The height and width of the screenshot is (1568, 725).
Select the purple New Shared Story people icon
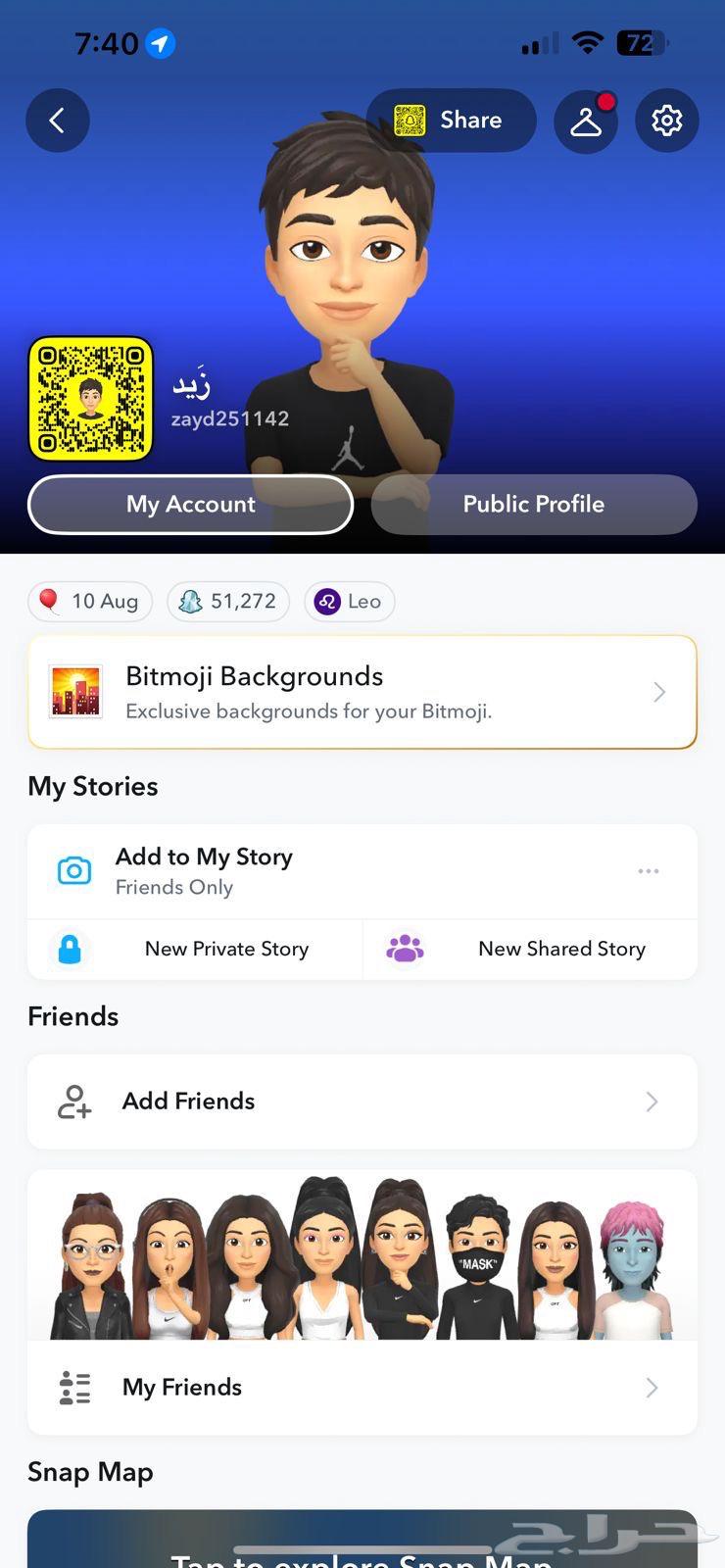click(x=405, y=949)
